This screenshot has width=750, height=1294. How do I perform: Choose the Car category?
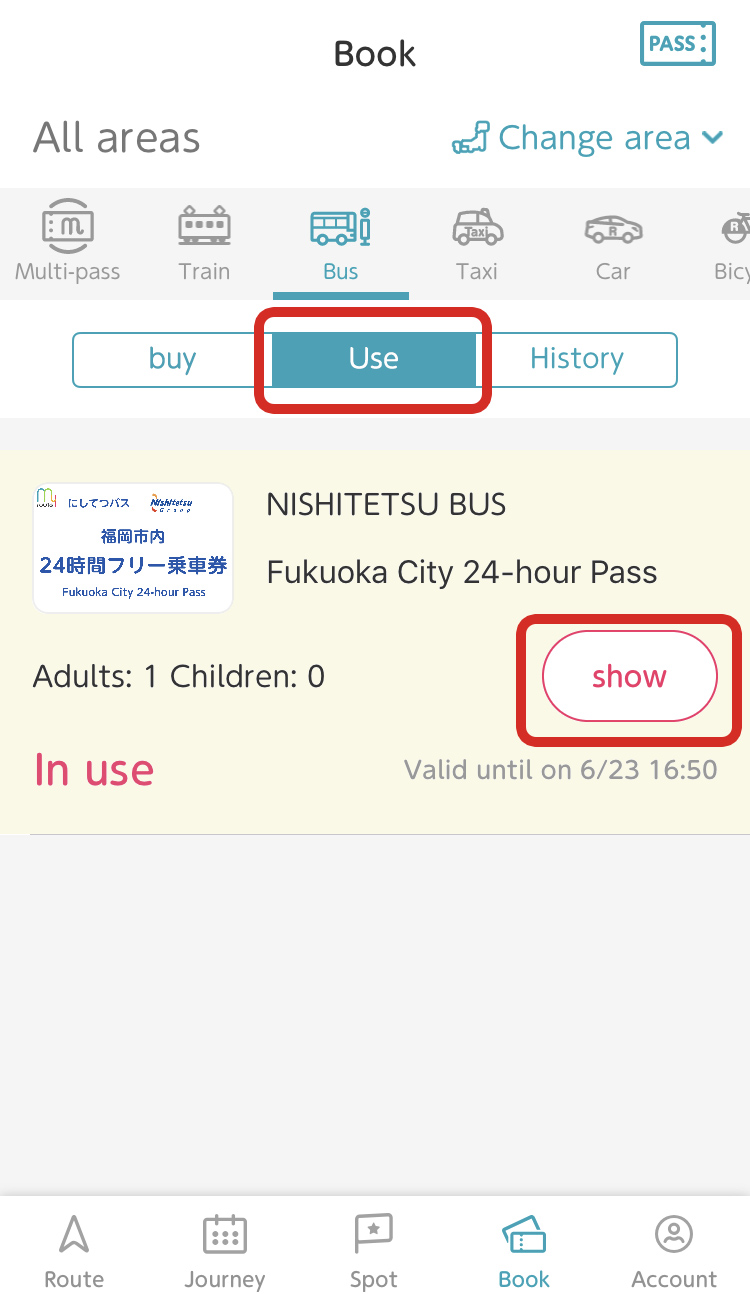click(612, 243)
